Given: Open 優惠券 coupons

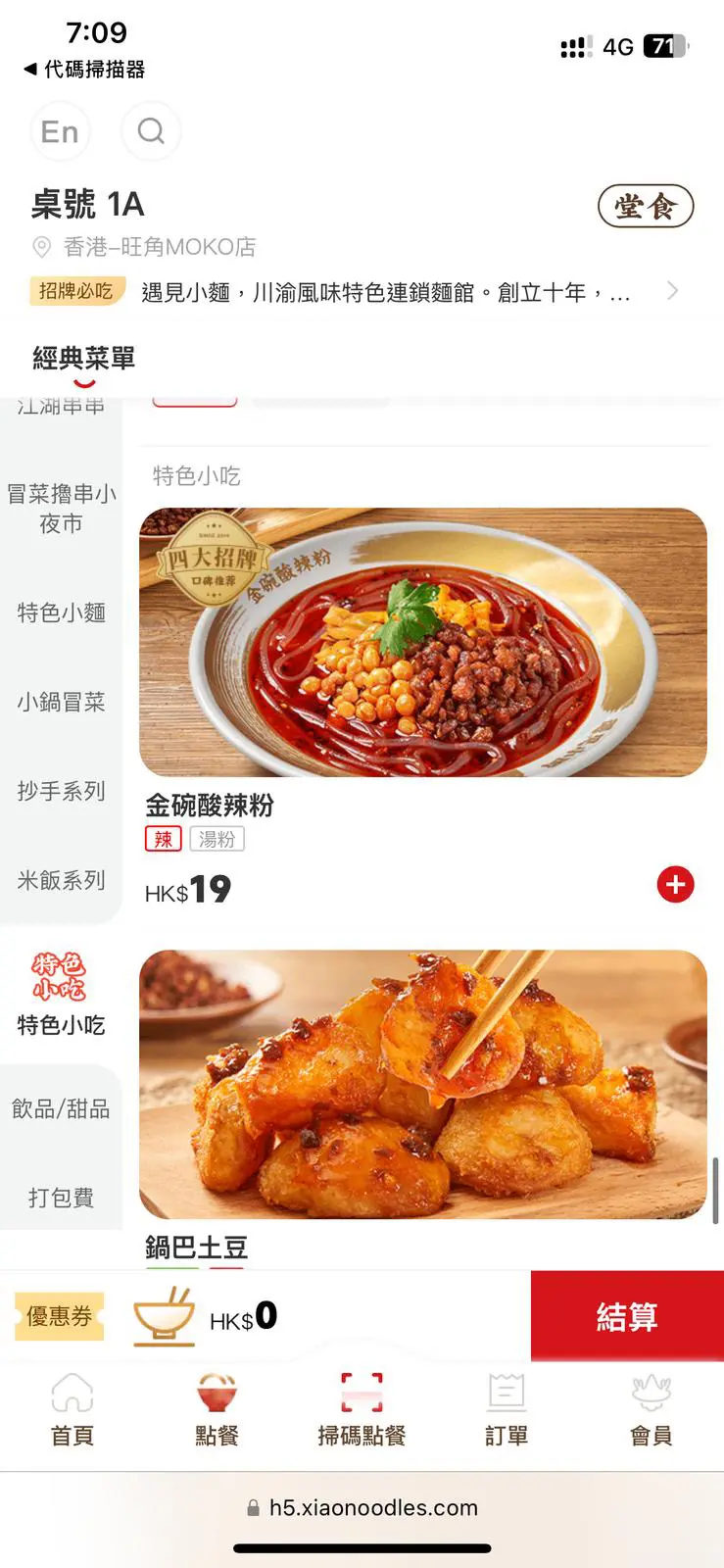Looking at the screenshot, I should [59, 1316].
